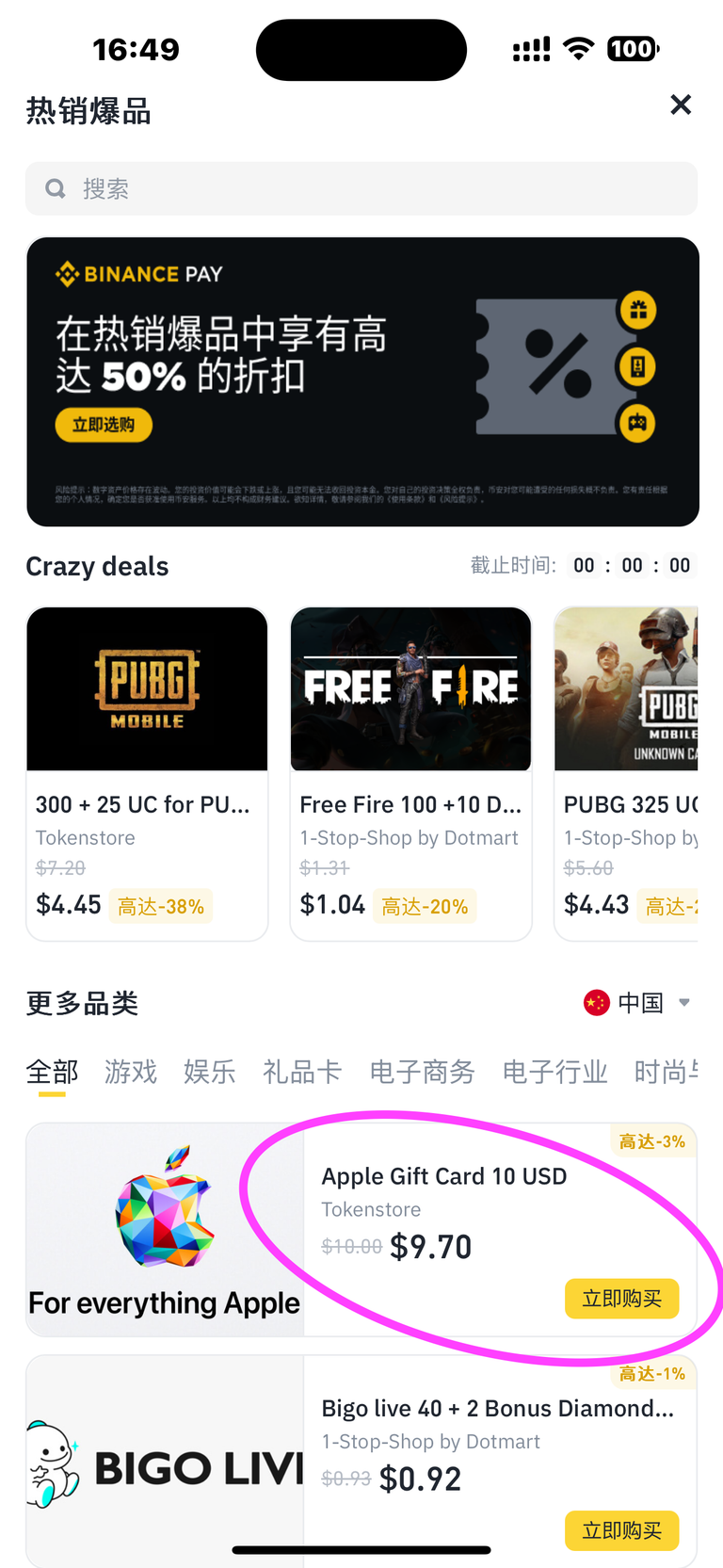This screenshot has height=1568, width=723.
Task: Open the Bigo Live product picture
Action: click(166, 1462)
